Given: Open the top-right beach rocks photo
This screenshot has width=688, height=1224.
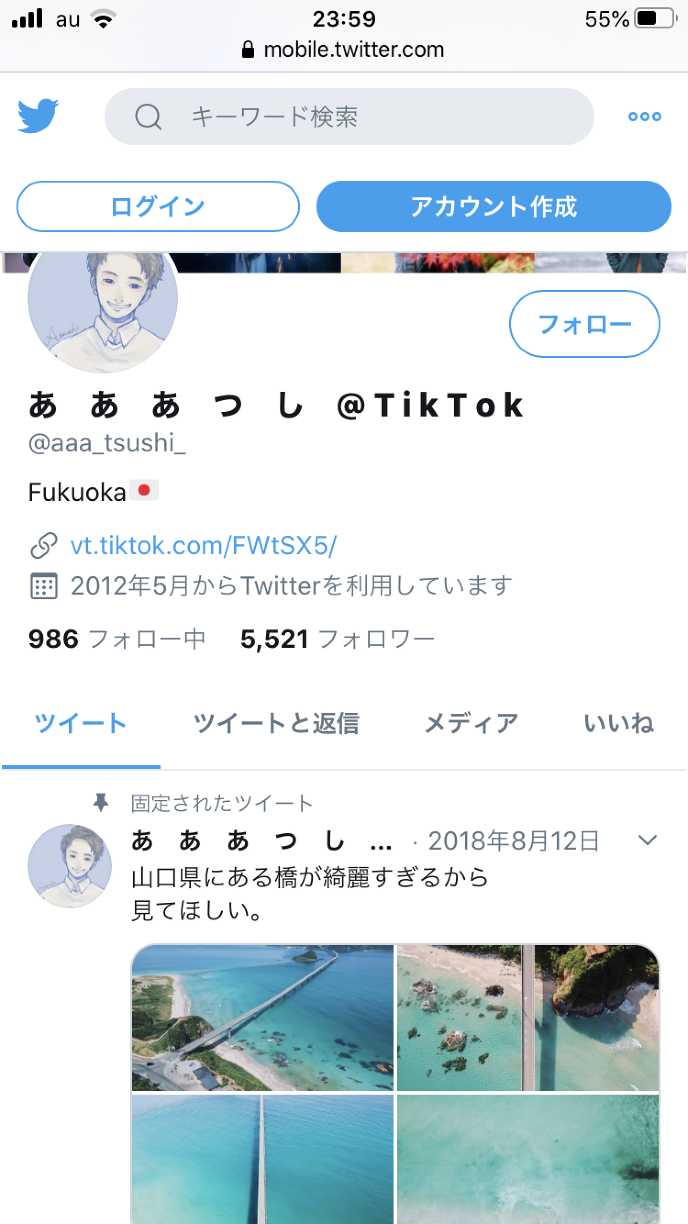Looking at the screenshot, I should (528, 1017).
